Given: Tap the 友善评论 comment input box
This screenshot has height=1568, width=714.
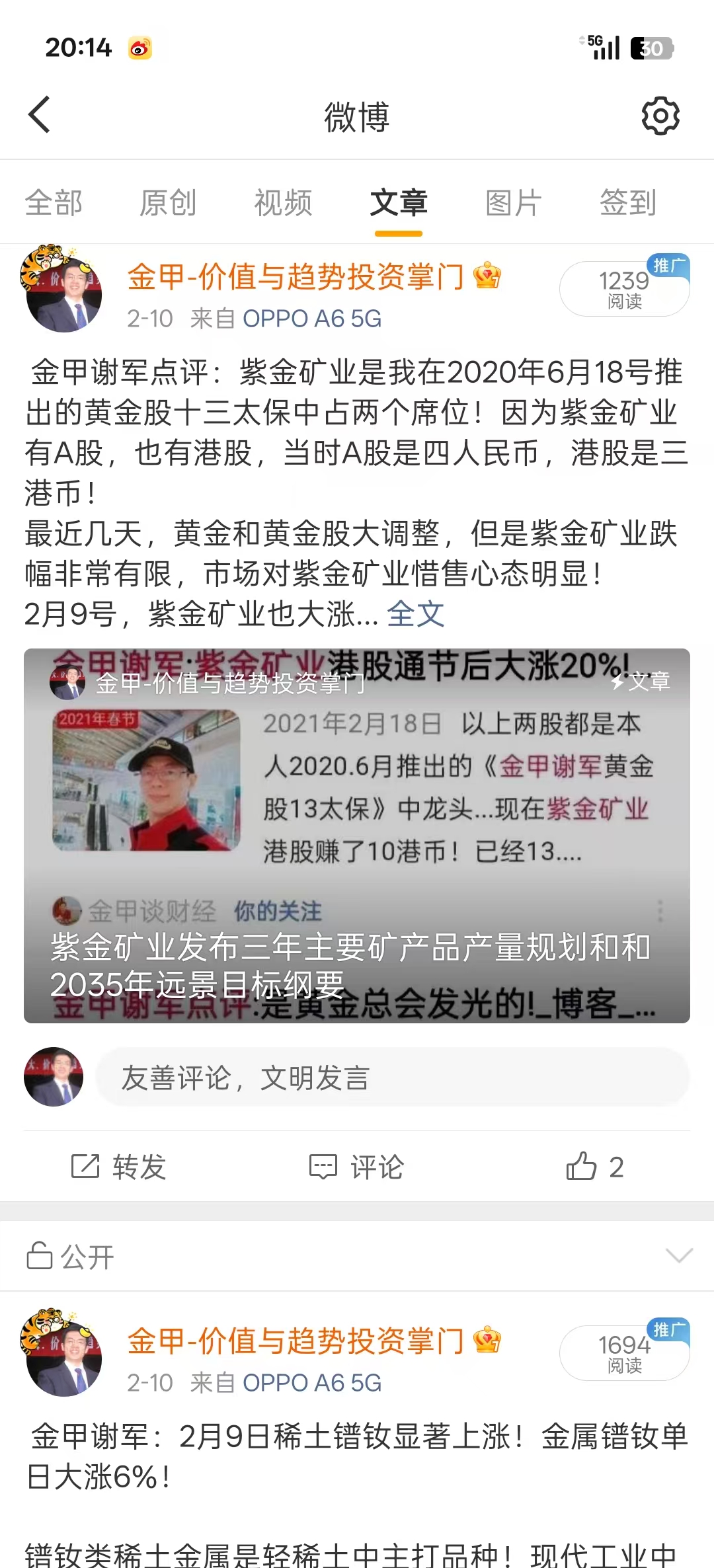Looking at the screenshot, I should [x=393, y=1078].
